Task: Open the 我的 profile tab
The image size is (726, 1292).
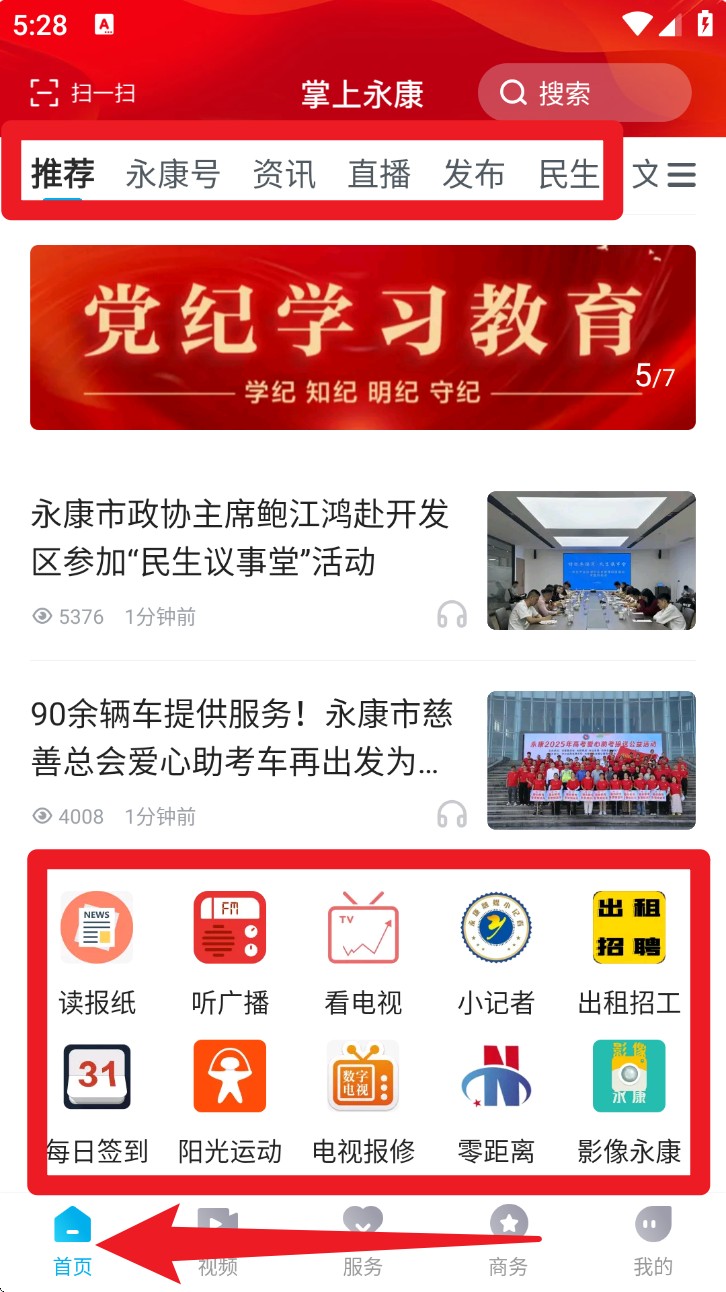Action: click(x=653, y=1241)
